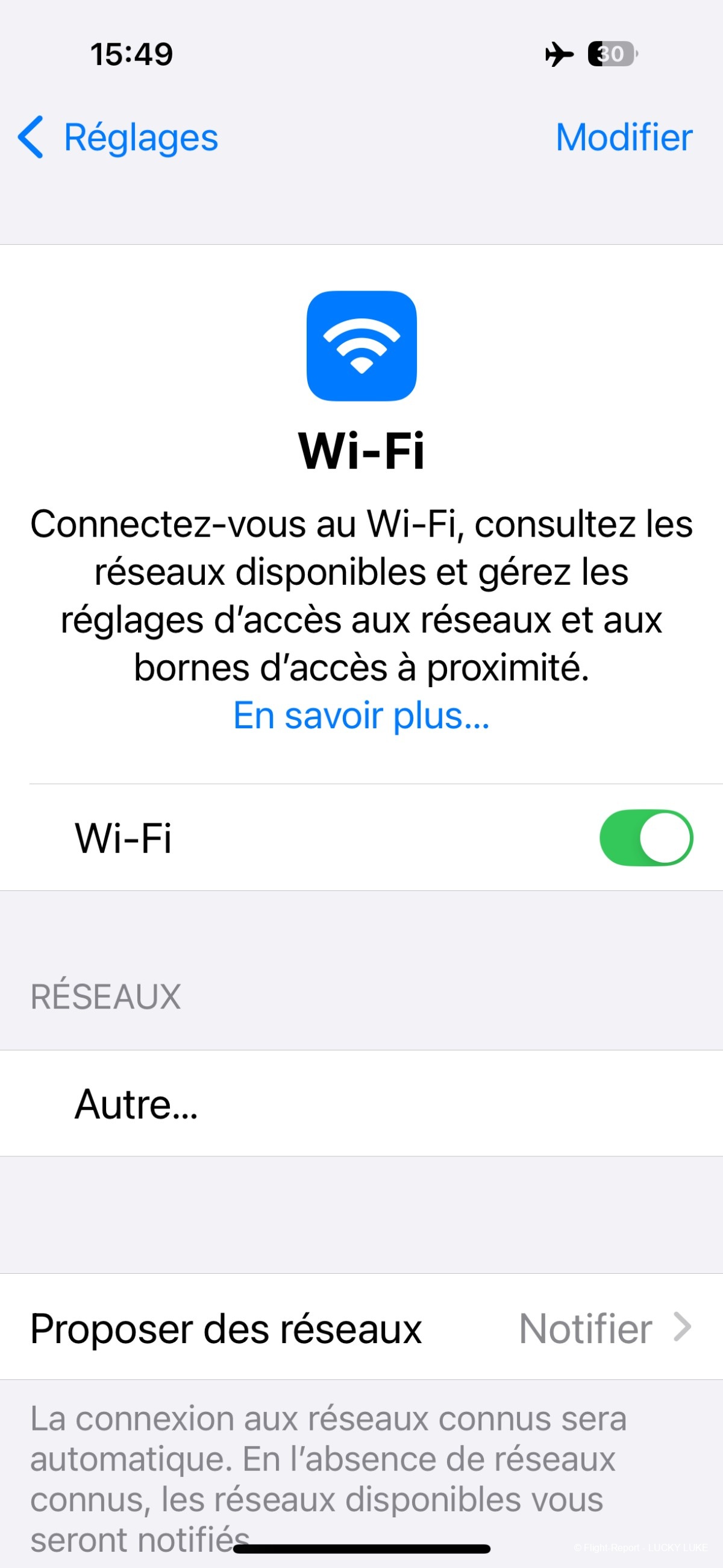Select Autre… to join another network
The width and height of the screenshot is (723, 1568).
(x=137, y=1104)
